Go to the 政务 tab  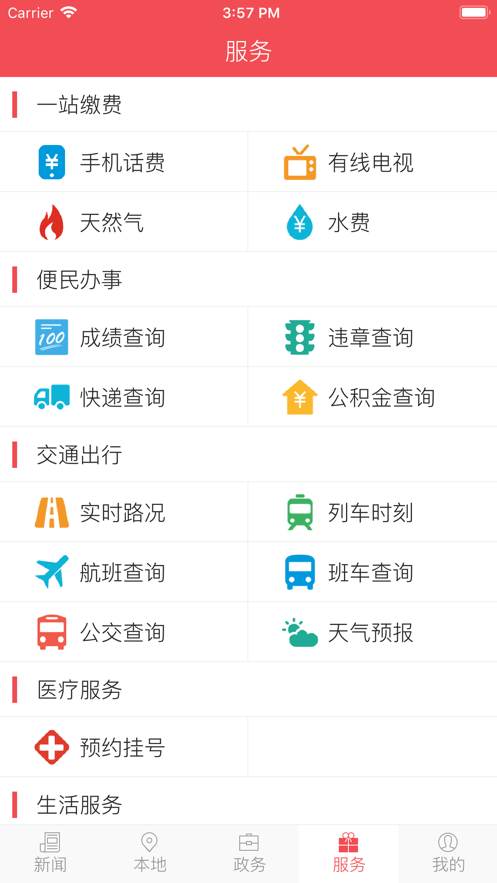(x=249, y=854)
